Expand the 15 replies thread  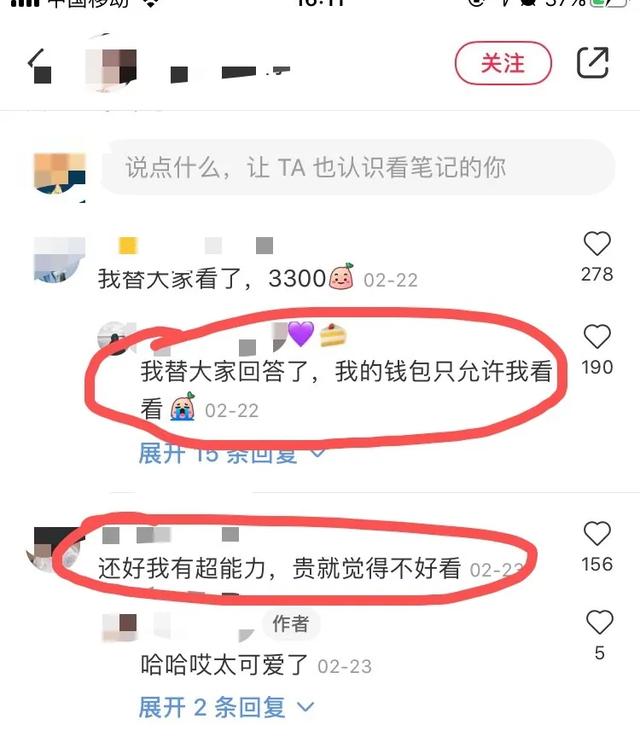click(x=232, y=453)
